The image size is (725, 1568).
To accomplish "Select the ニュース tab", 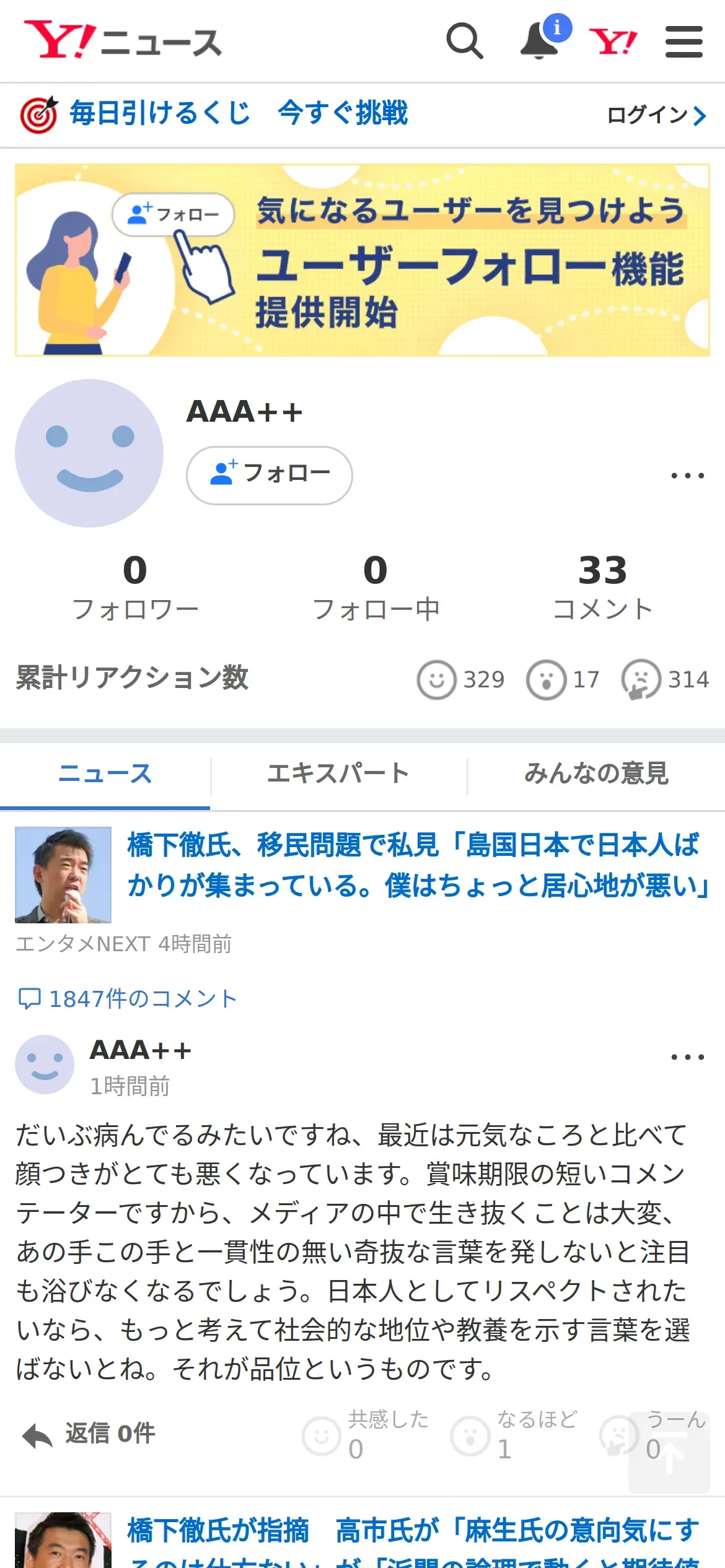I will [105, 773].
